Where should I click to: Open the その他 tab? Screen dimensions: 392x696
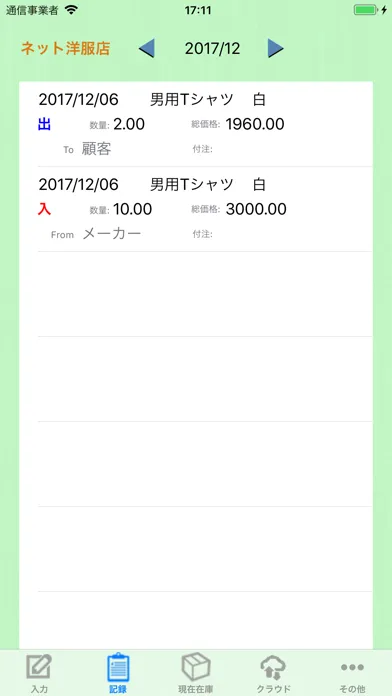point(352,673)
